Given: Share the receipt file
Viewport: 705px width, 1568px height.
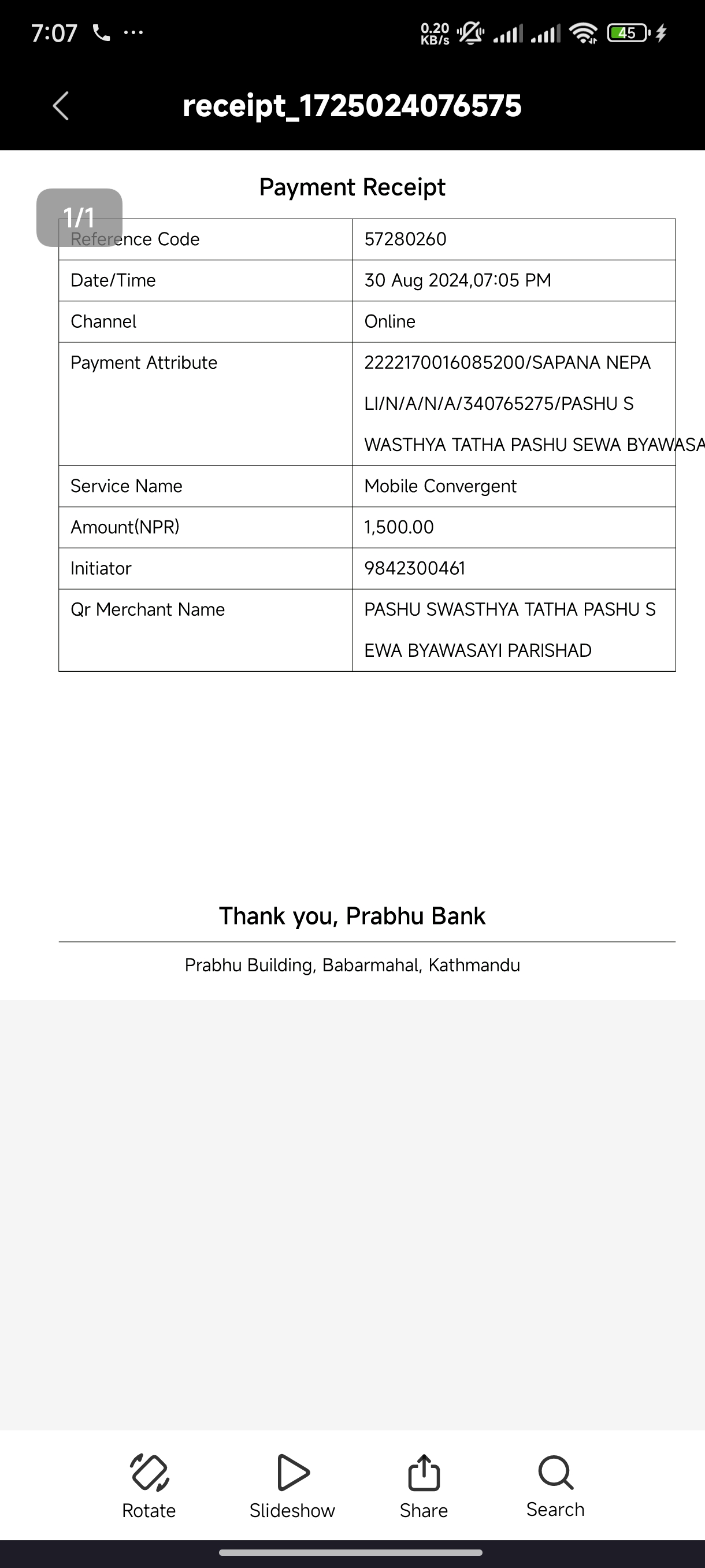Looking at the screenshot, I should (424, 1486).
